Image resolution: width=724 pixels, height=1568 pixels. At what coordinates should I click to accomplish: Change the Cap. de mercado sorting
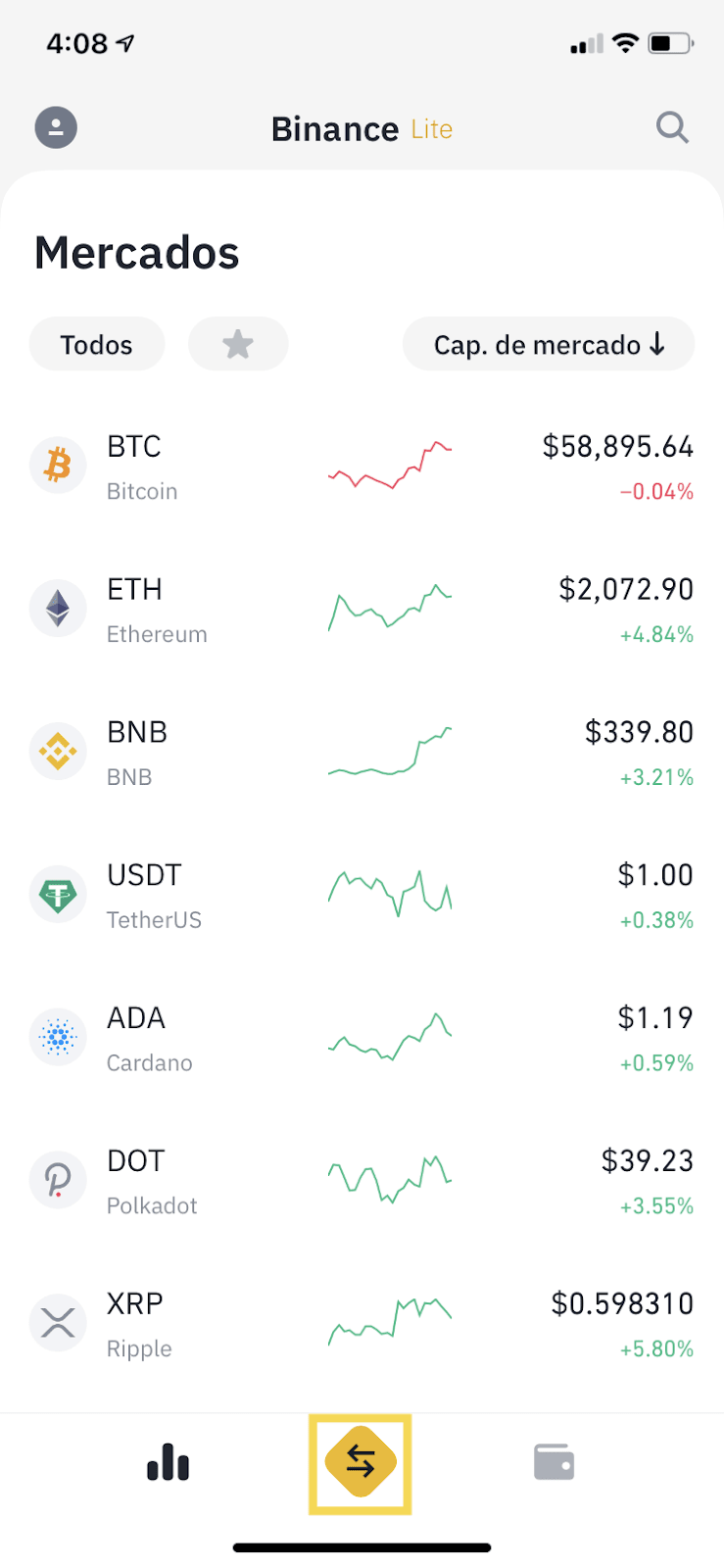(x=549, y=344)
